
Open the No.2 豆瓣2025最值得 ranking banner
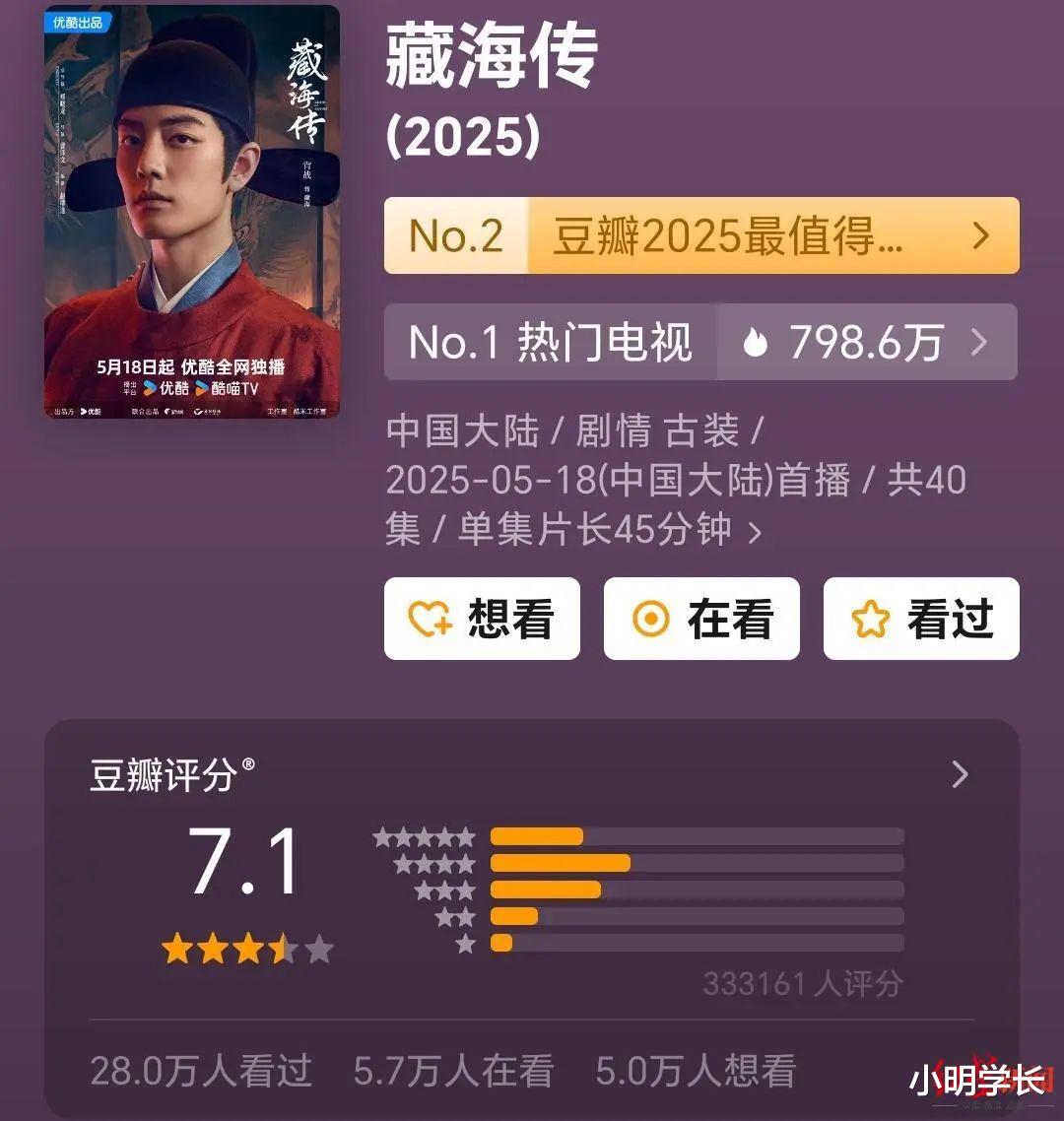click(x=701, y=236)
